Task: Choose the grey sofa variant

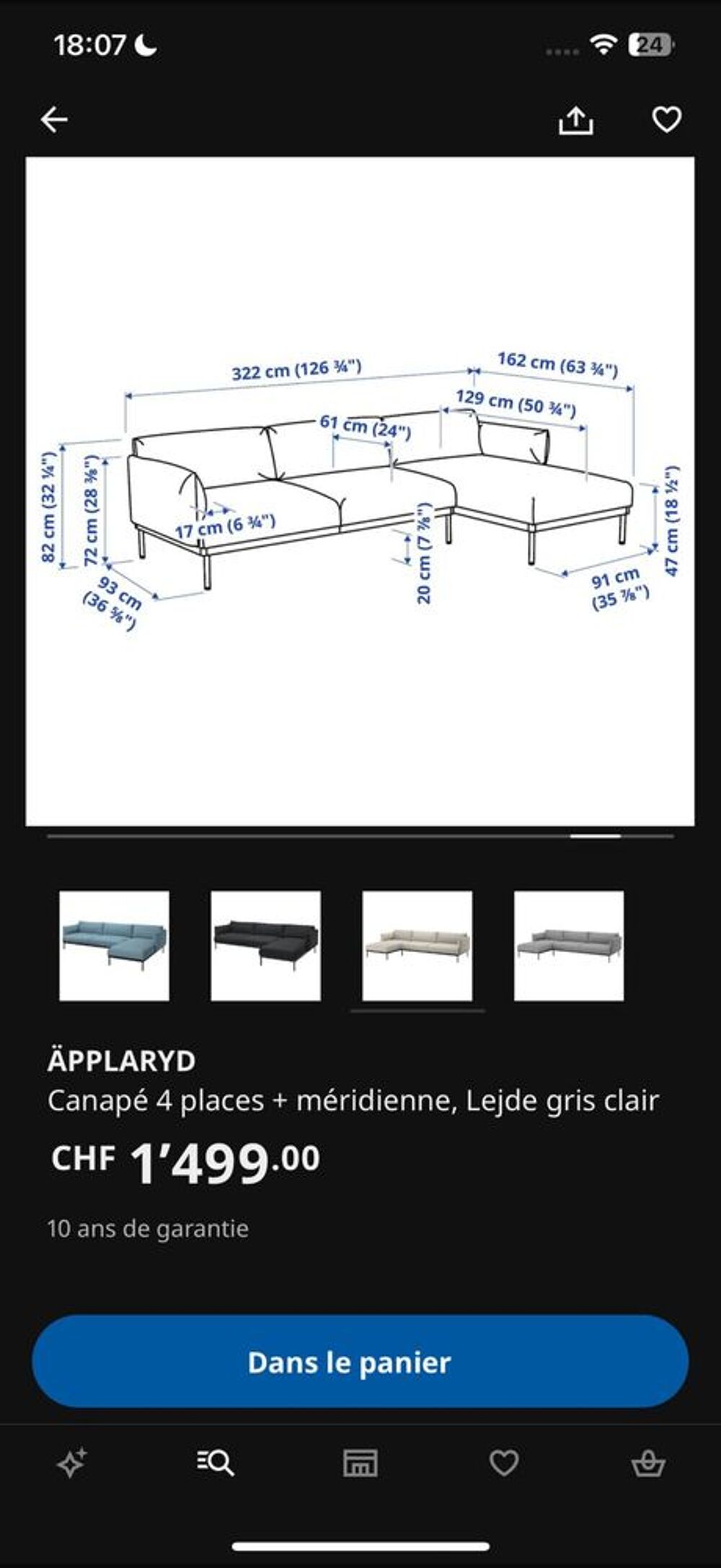Action: tap(569, 946)
